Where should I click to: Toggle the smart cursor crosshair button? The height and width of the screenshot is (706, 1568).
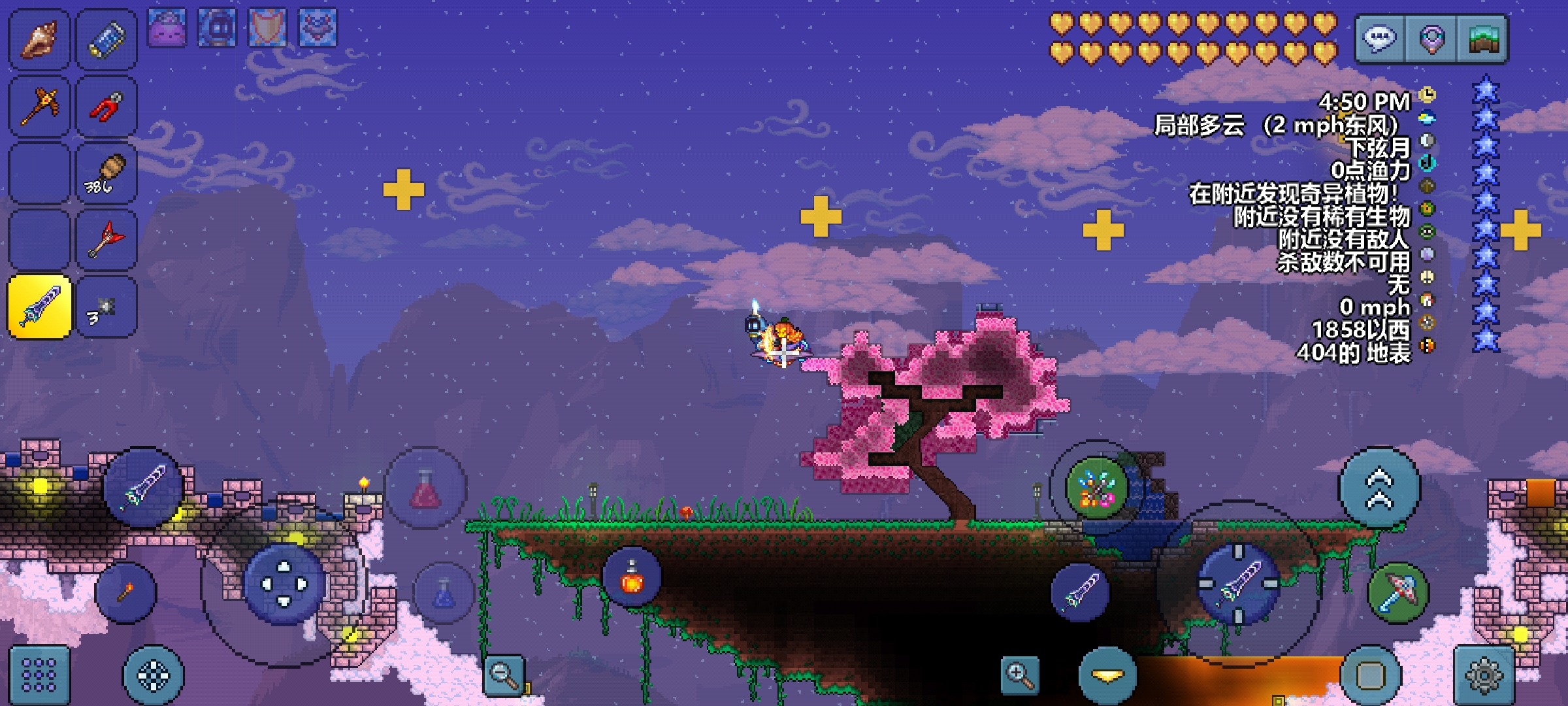(x=154, y=675)
